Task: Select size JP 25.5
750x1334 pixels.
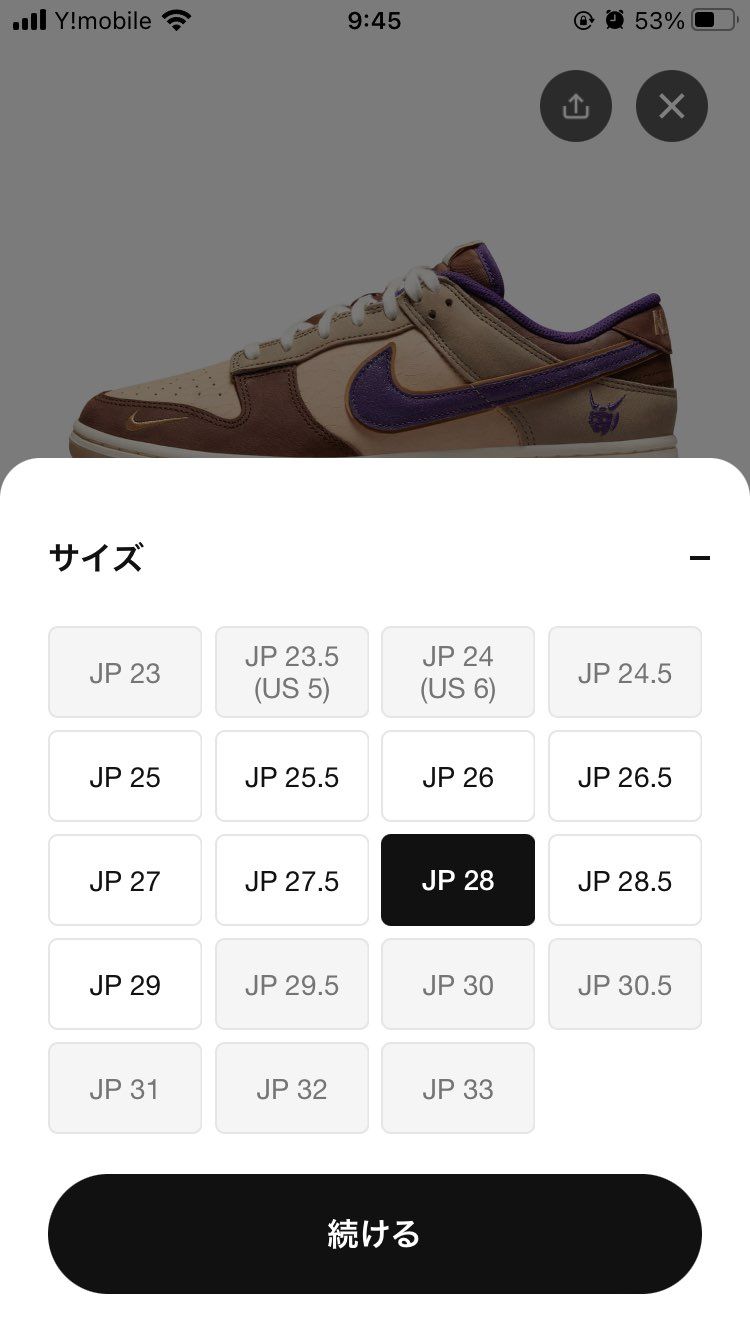Action: pyautogui.click(x=291, y=776)
